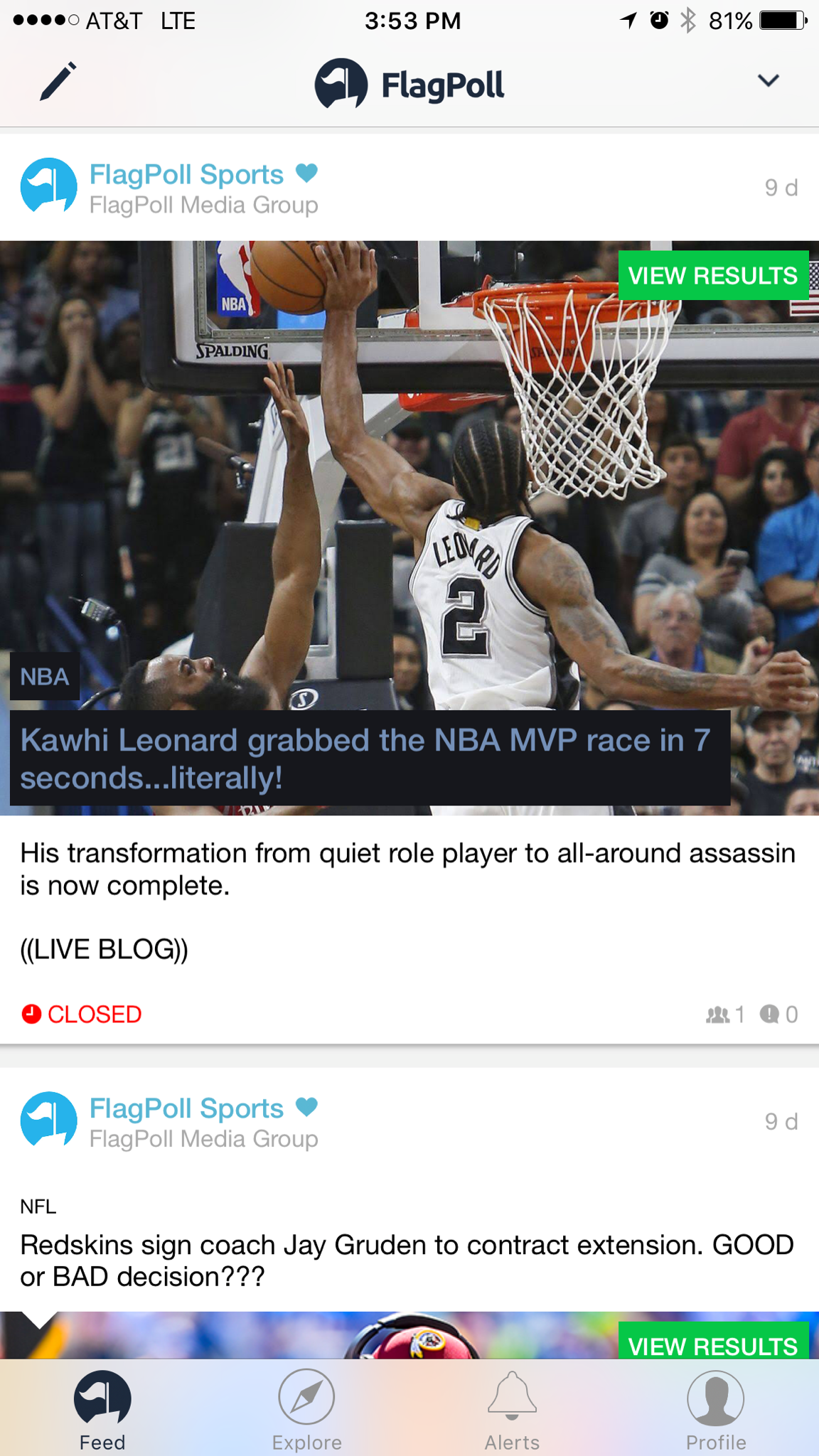Open feed filter options via top-right arrow
This screenshot has height=1456, width=819.
(x=768, y=81)
